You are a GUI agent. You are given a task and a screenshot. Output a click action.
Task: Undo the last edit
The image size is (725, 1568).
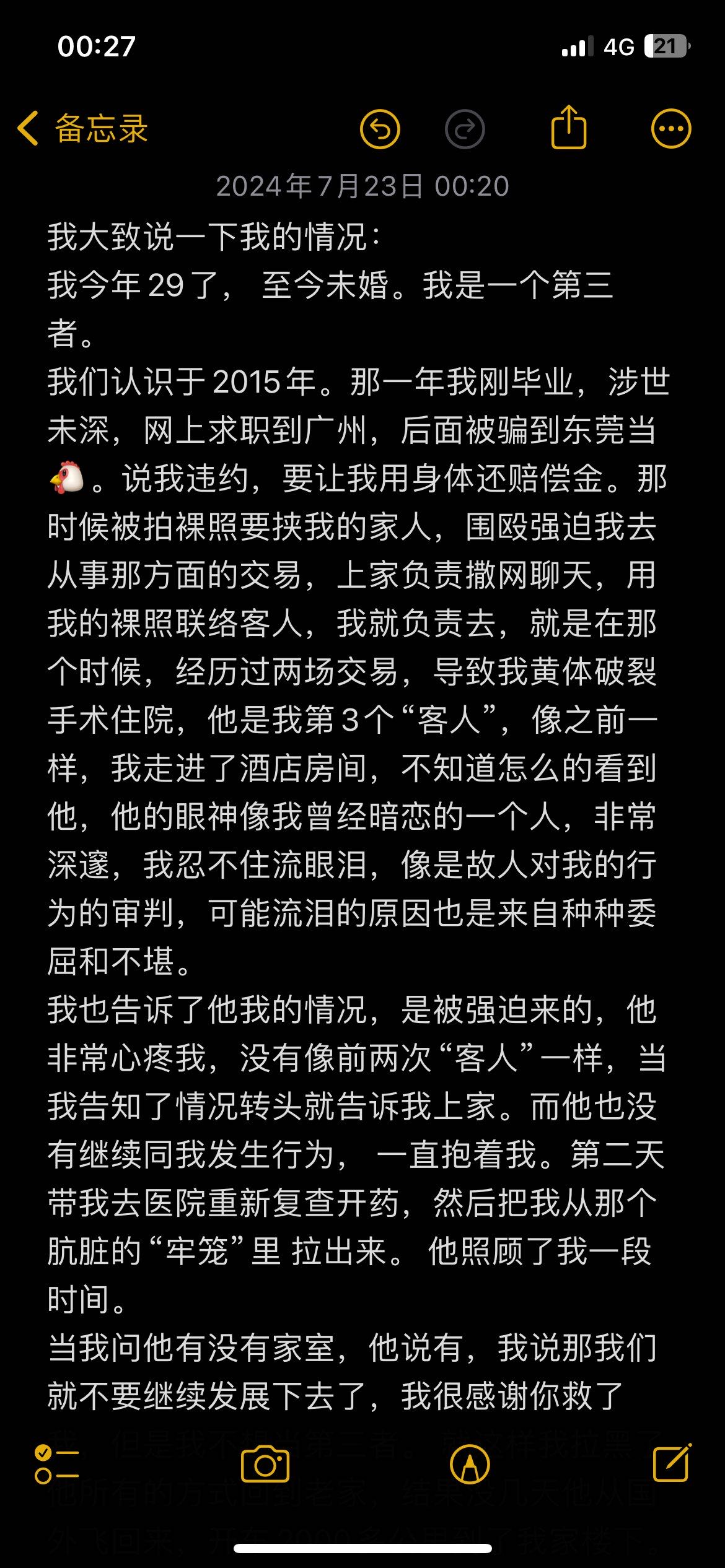pyautogui.click(x=380, y=129)
